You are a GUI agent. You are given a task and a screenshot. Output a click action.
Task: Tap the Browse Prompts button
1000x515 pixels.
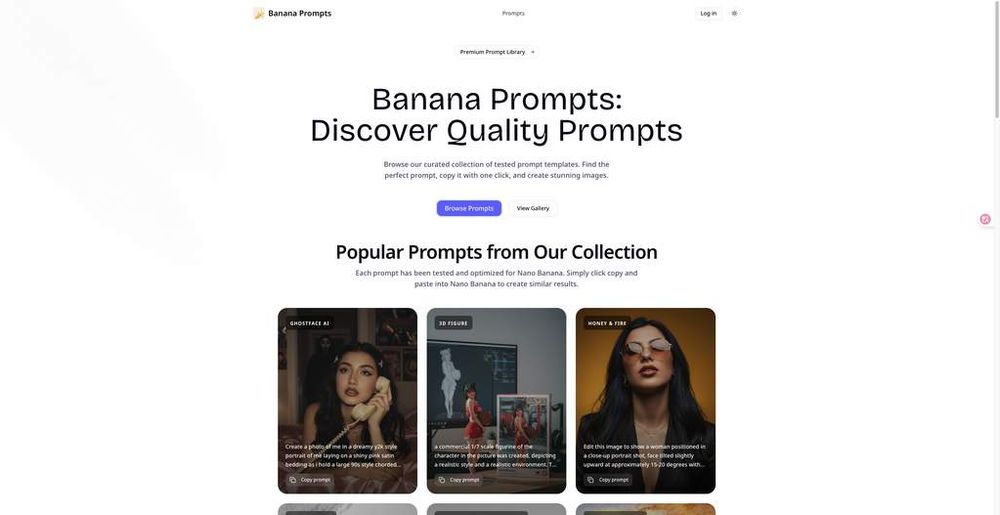coord(469,208)
